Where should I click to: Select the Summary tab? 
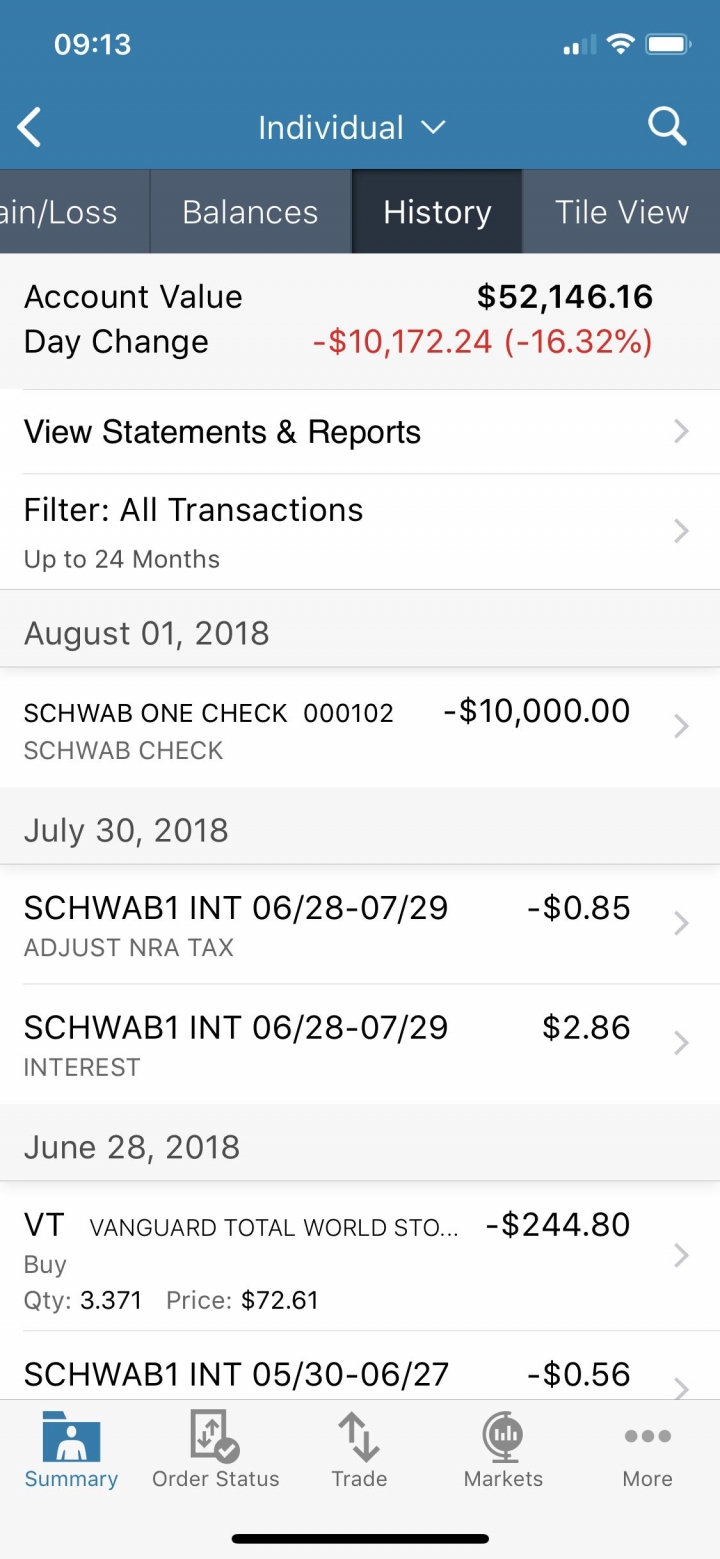(x=71, y=1449)
